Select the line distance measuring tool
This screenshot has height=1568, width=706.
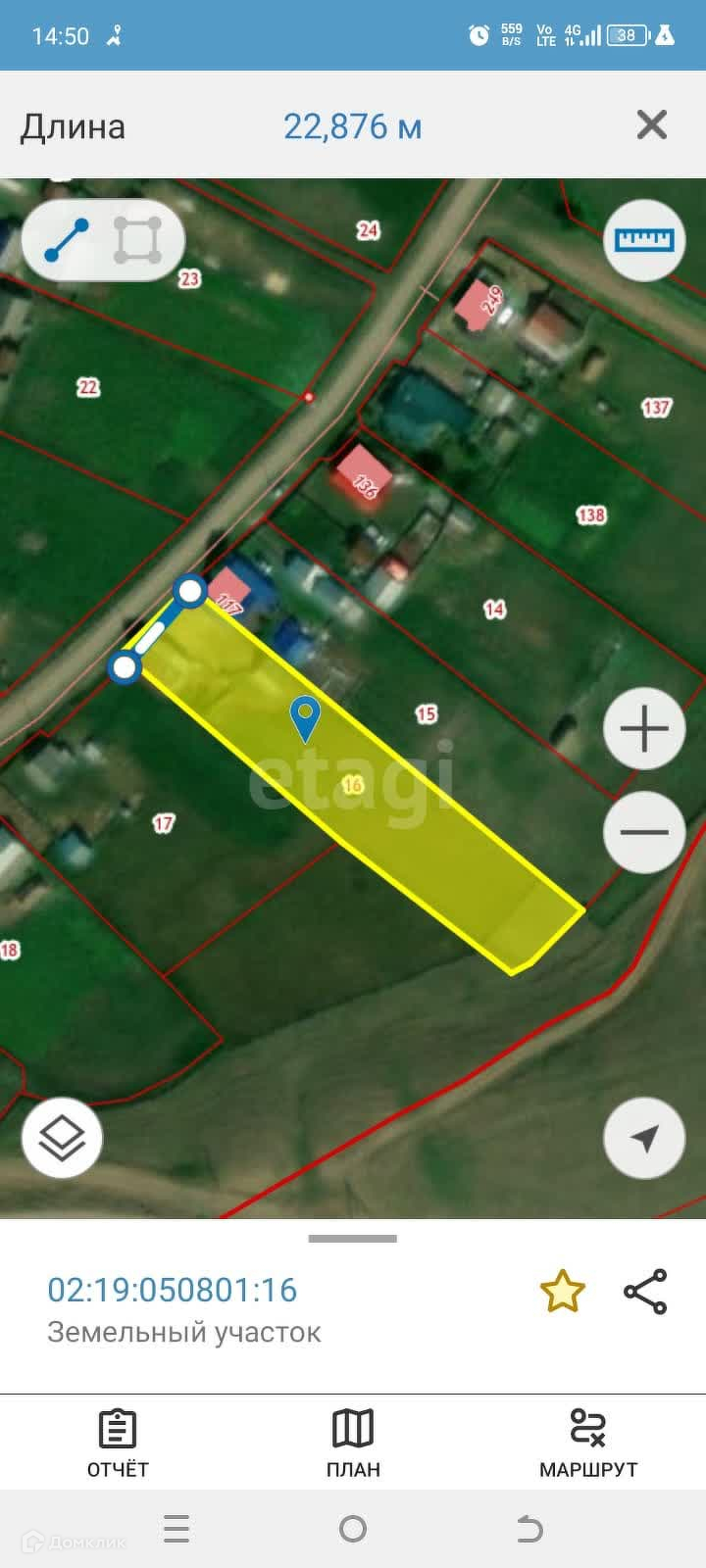[67, 240]
